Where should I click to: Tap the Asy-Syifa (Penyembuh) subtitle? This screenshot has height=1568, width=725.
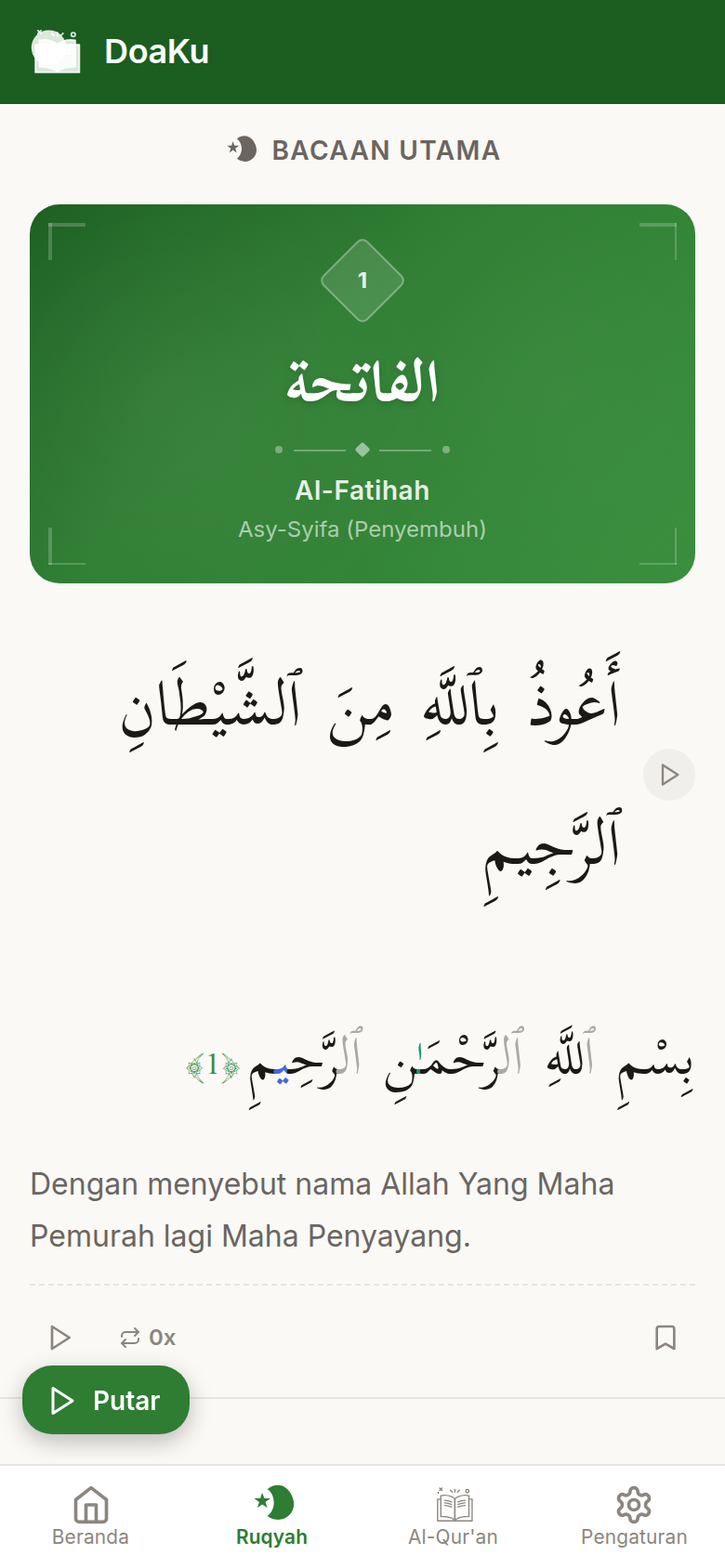tap(362, 529)
